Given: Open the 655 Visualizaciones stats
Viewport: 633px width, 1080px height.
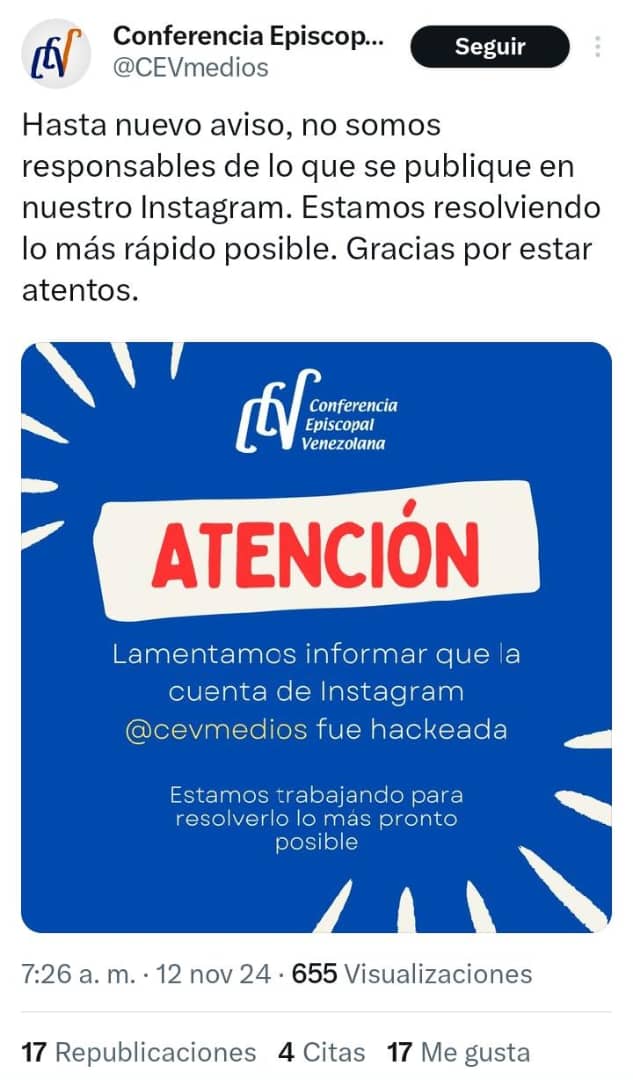Looking at the screenshot, I should pyautogui.click(x=412, y=973).
